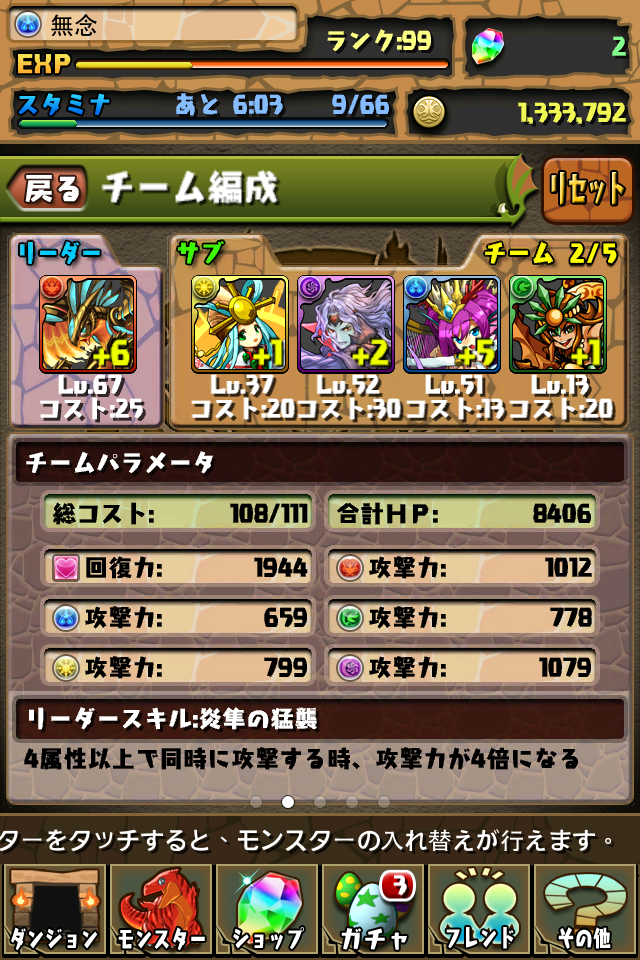Screen dimensions: 640x960
Task: Tap the リセット reset button
Action: (586, 190)
